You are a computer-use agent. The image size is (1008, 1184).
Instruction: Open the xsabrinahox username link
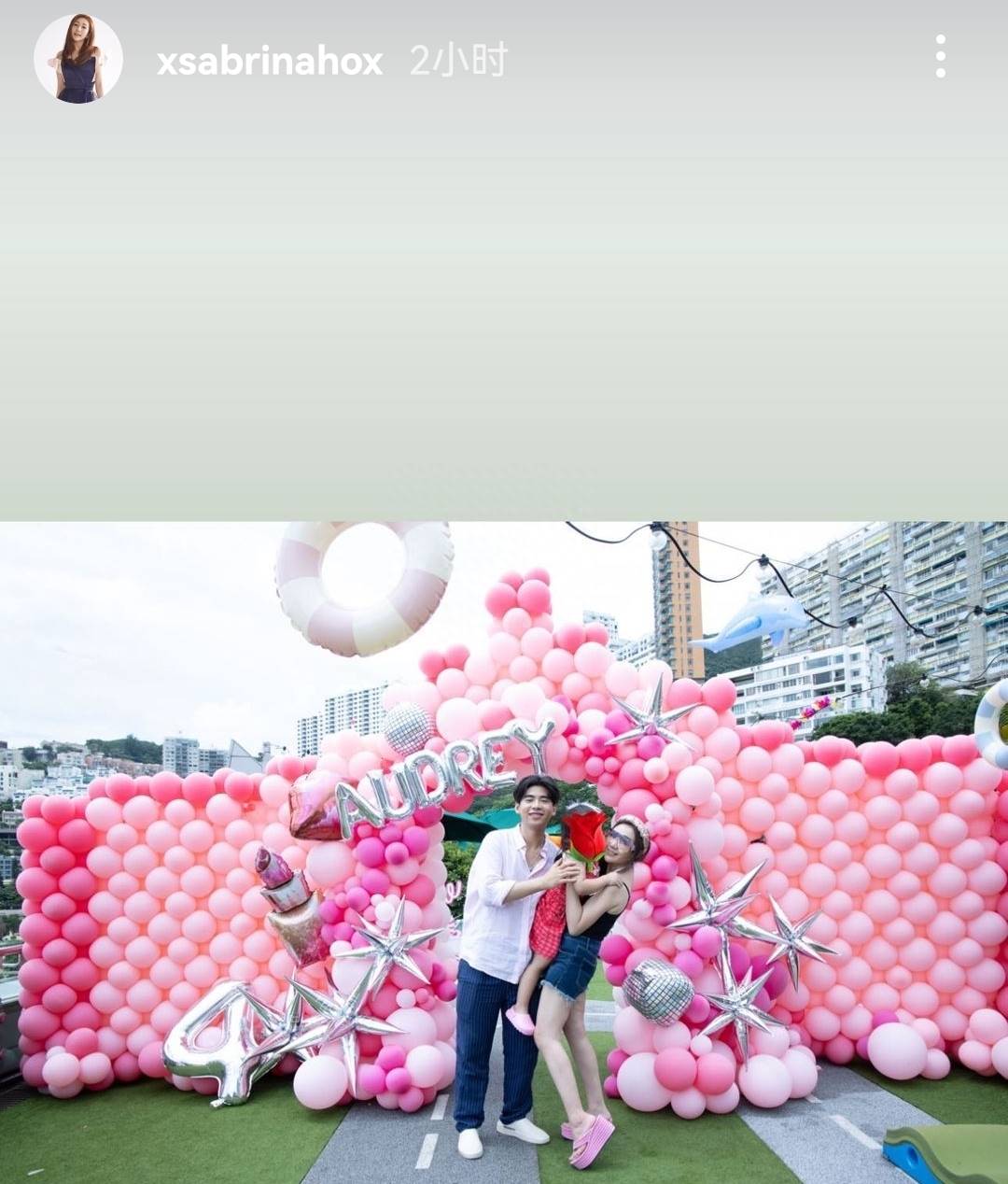click(270, 62)
